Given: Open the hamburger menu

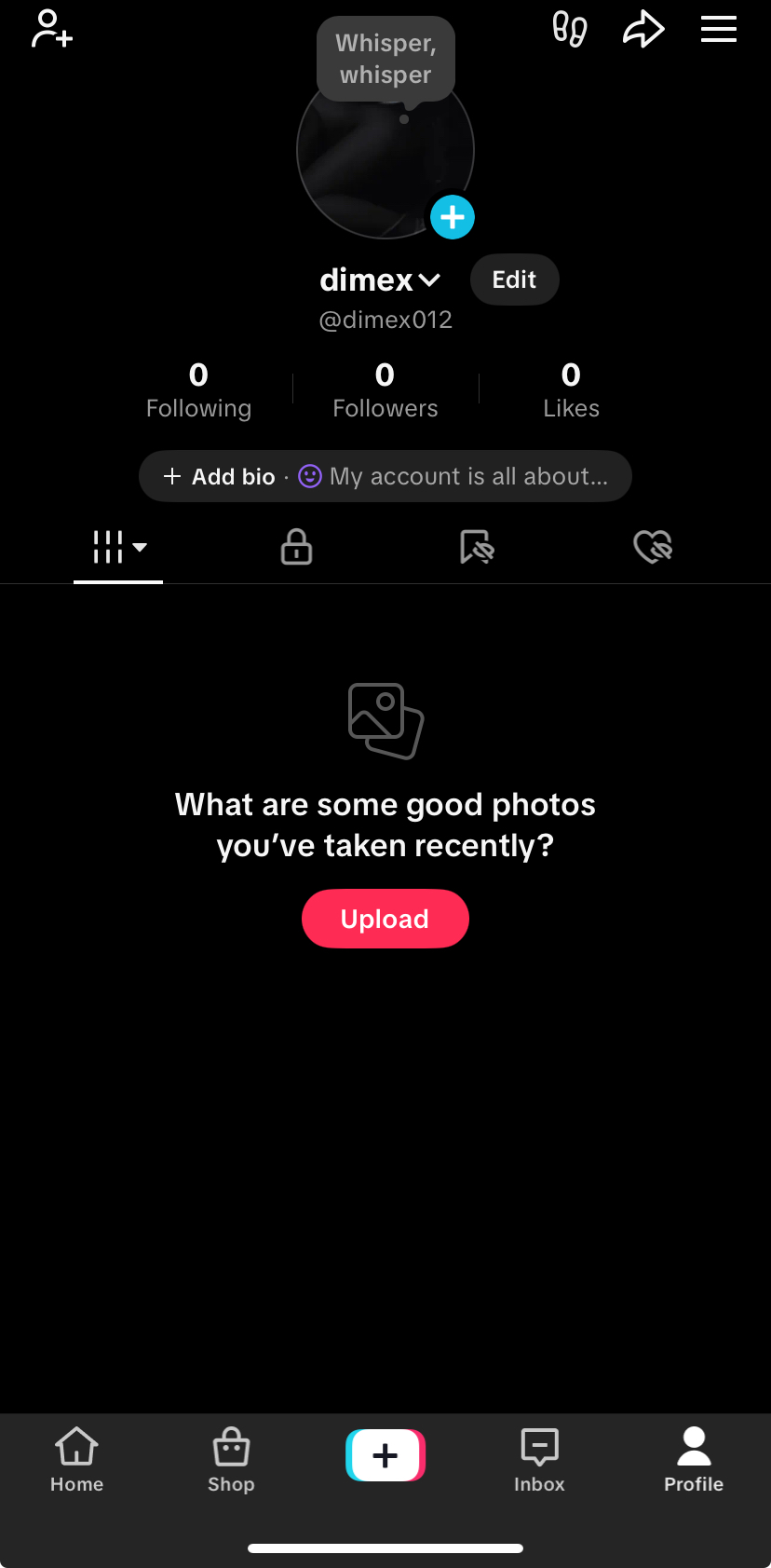Looking at the screenshot, I should pyautogui.click(x=718, y=29).
